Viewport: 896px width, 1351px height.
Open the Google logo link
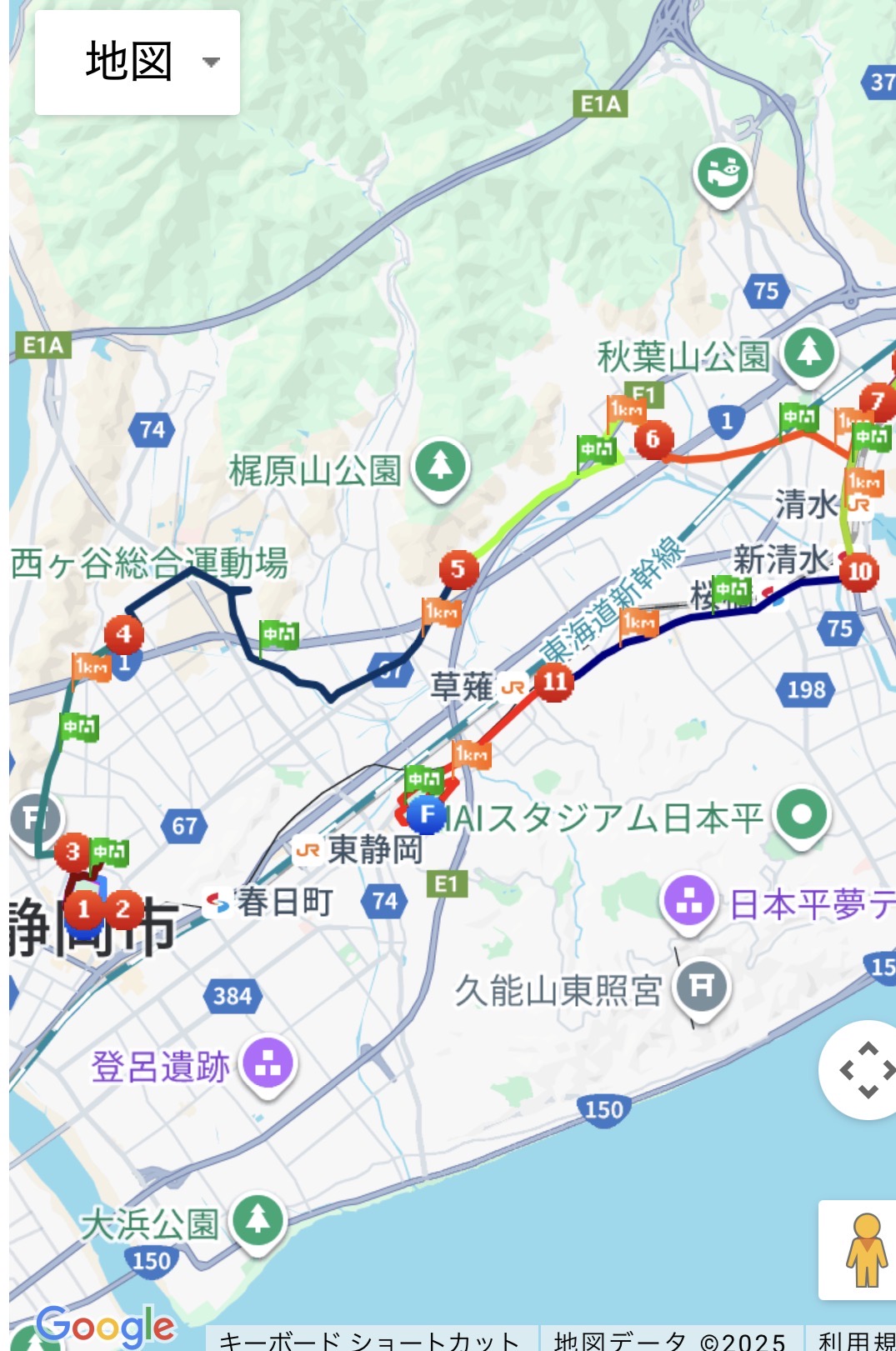(x=105, y=1325)
